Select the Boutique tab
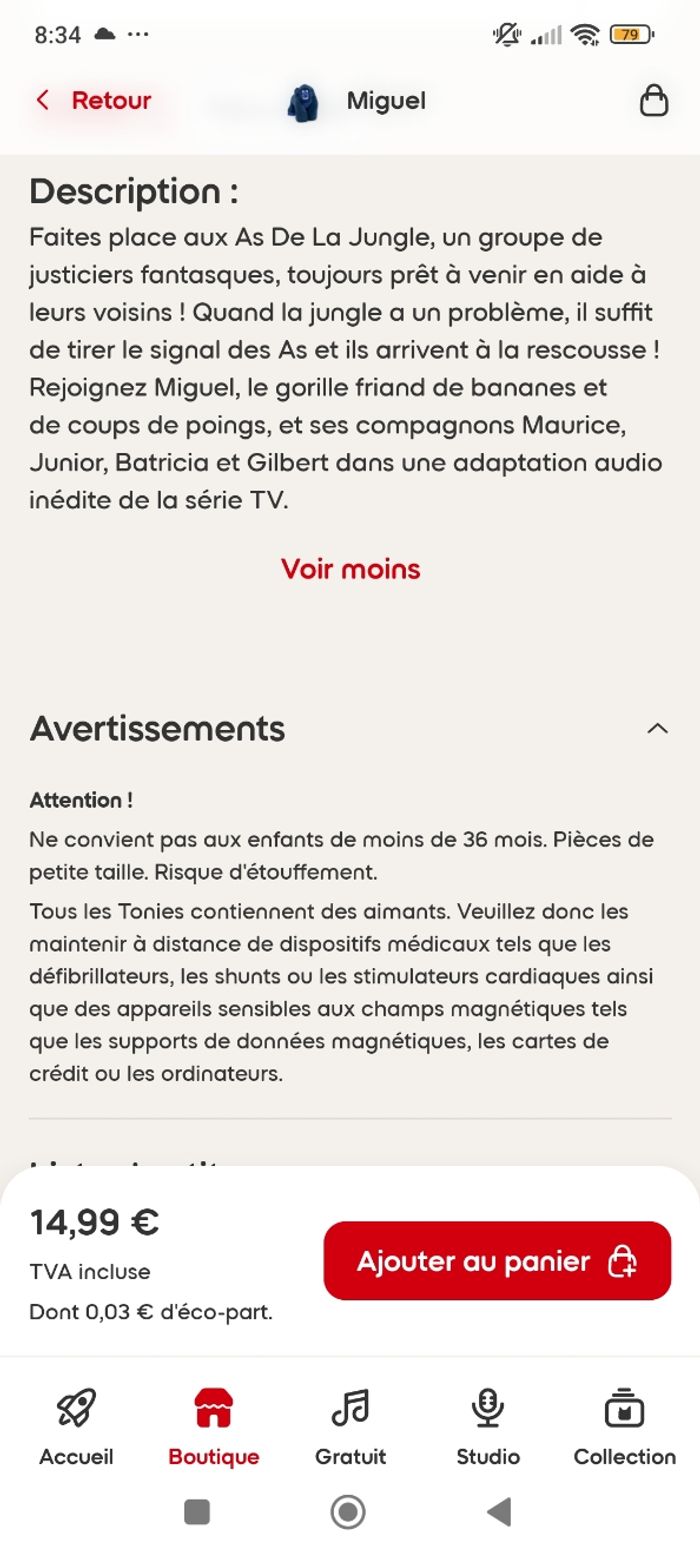This screenshot has height=1556, width=700. tap(213, 1425)
